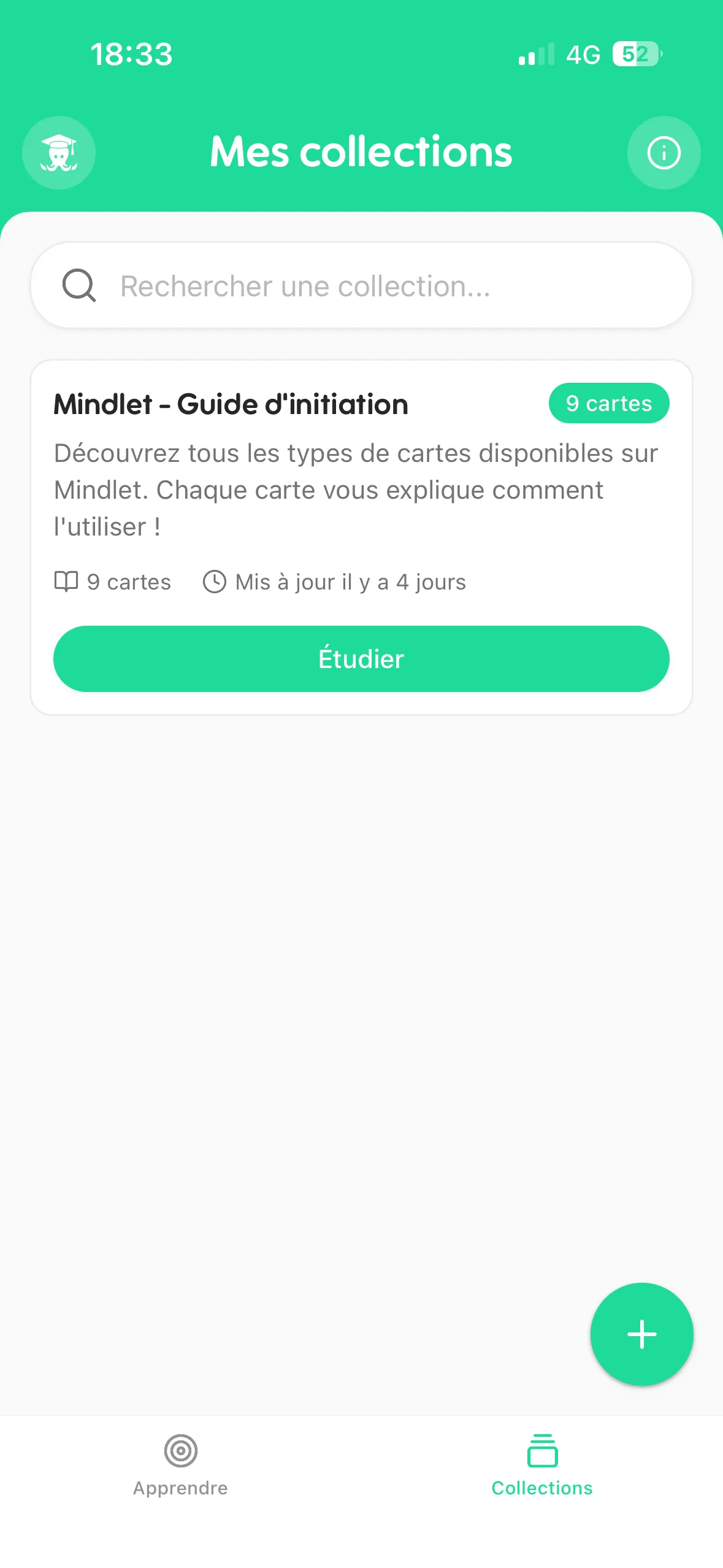Open the Mindlet - Guide d'initiation collection
The height and width of the screenshot is (1568, 723).
[230, 404]
